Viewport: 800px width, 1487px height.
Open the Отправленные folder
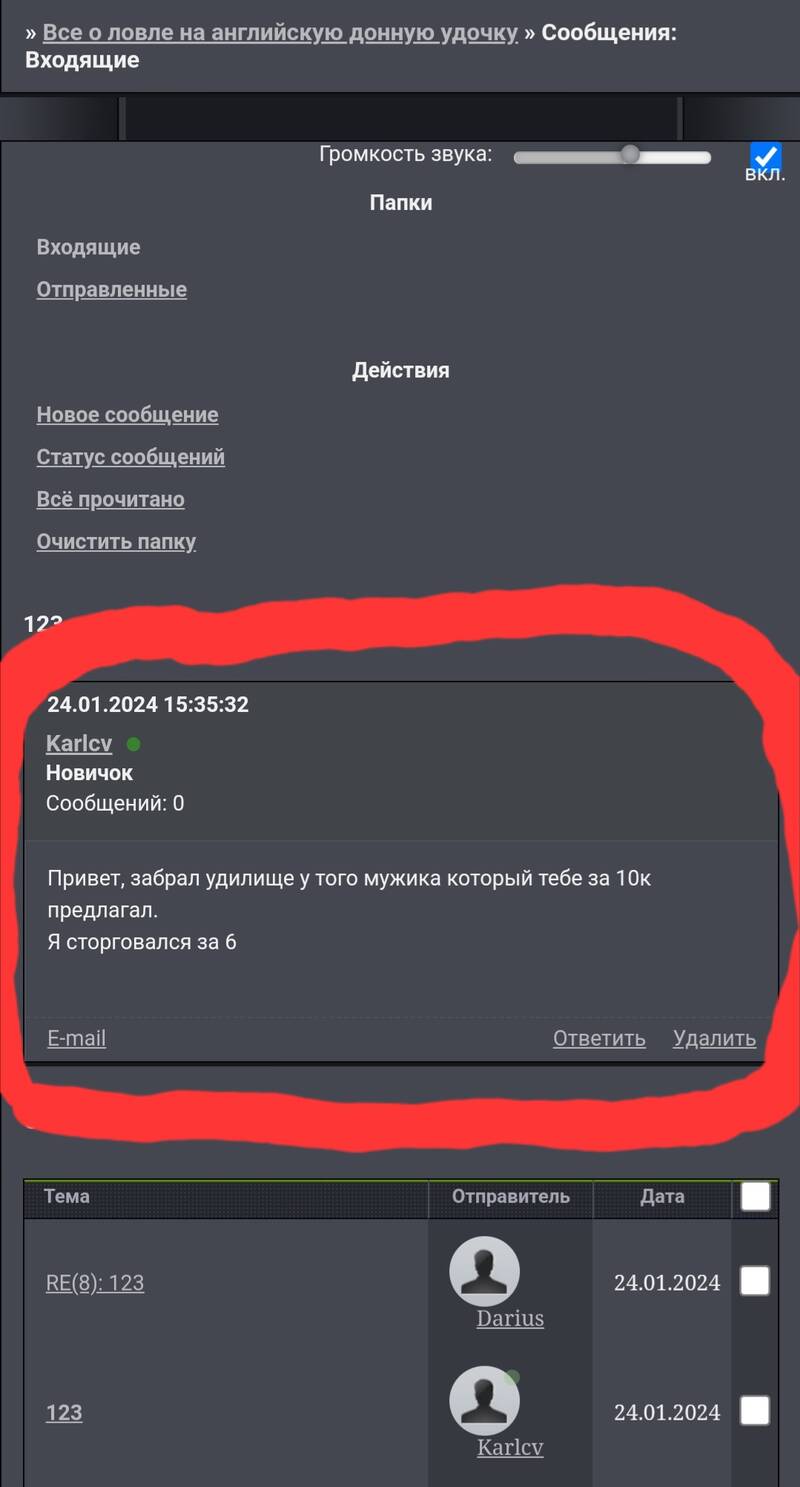[112, 290]
